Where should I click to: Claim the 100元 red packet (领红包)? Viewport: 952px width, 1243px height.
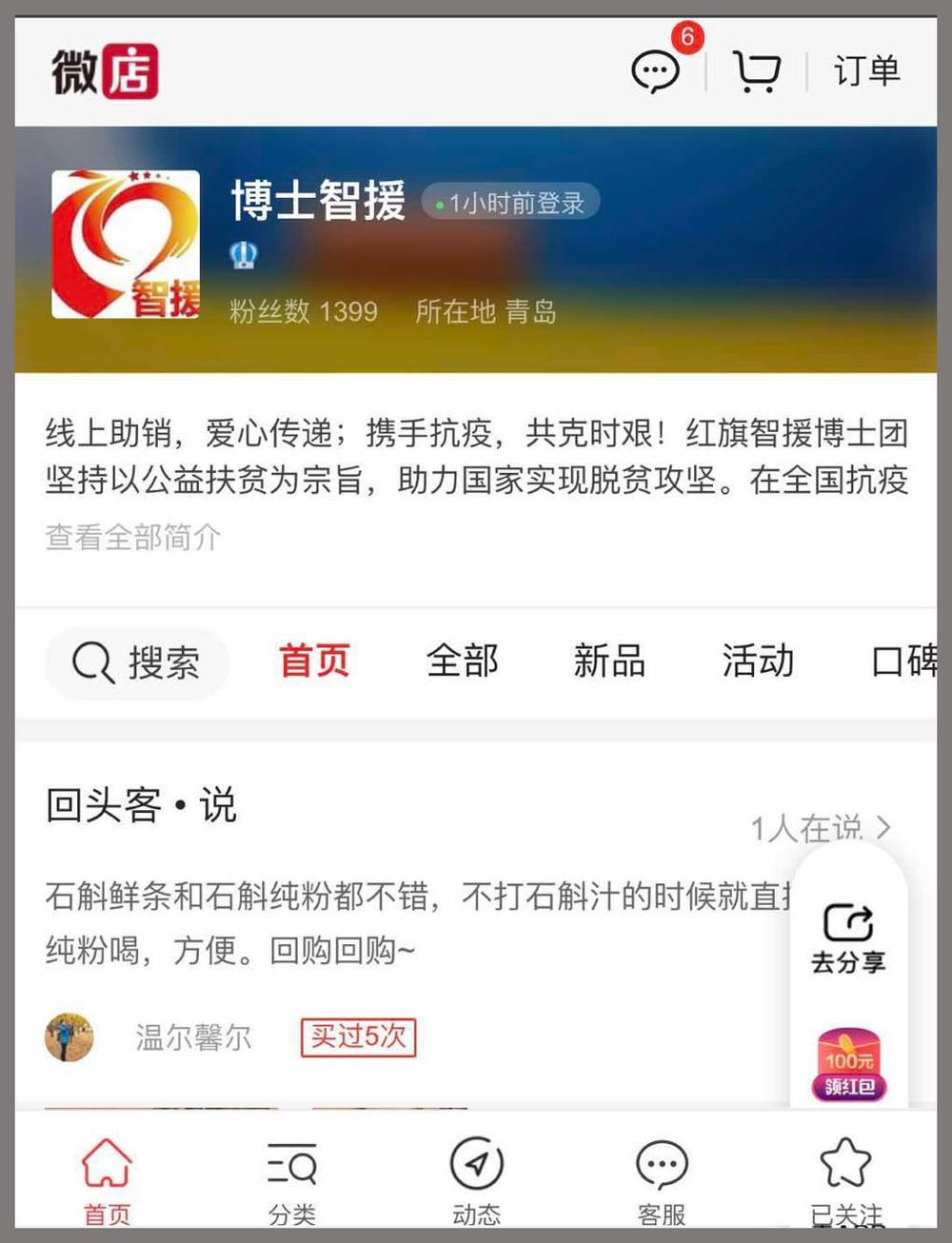(x=849, y=1068)
